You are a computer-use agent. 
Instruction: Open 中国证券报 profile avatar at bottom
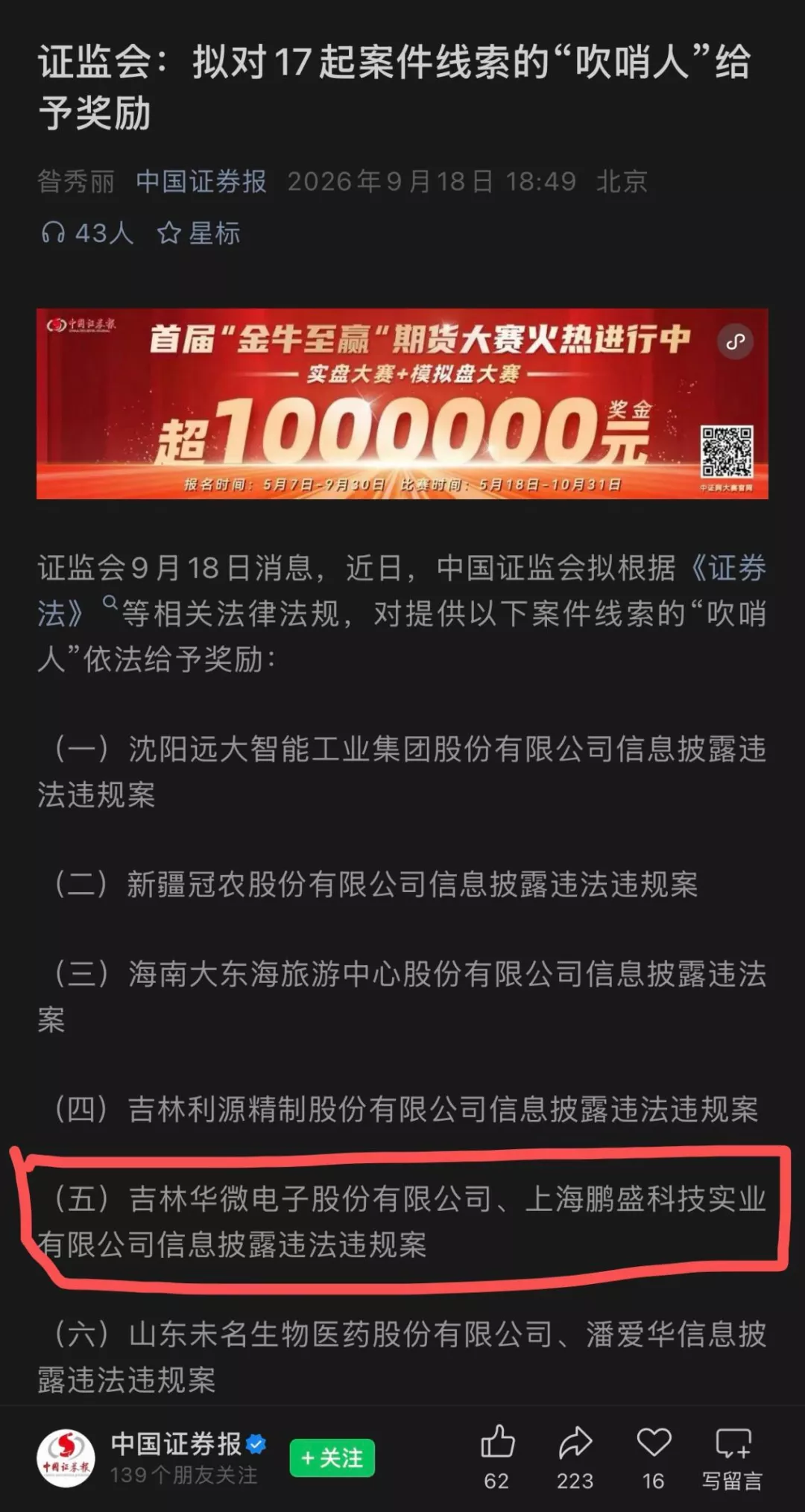pyautogui.click(x=66, y=1458)
